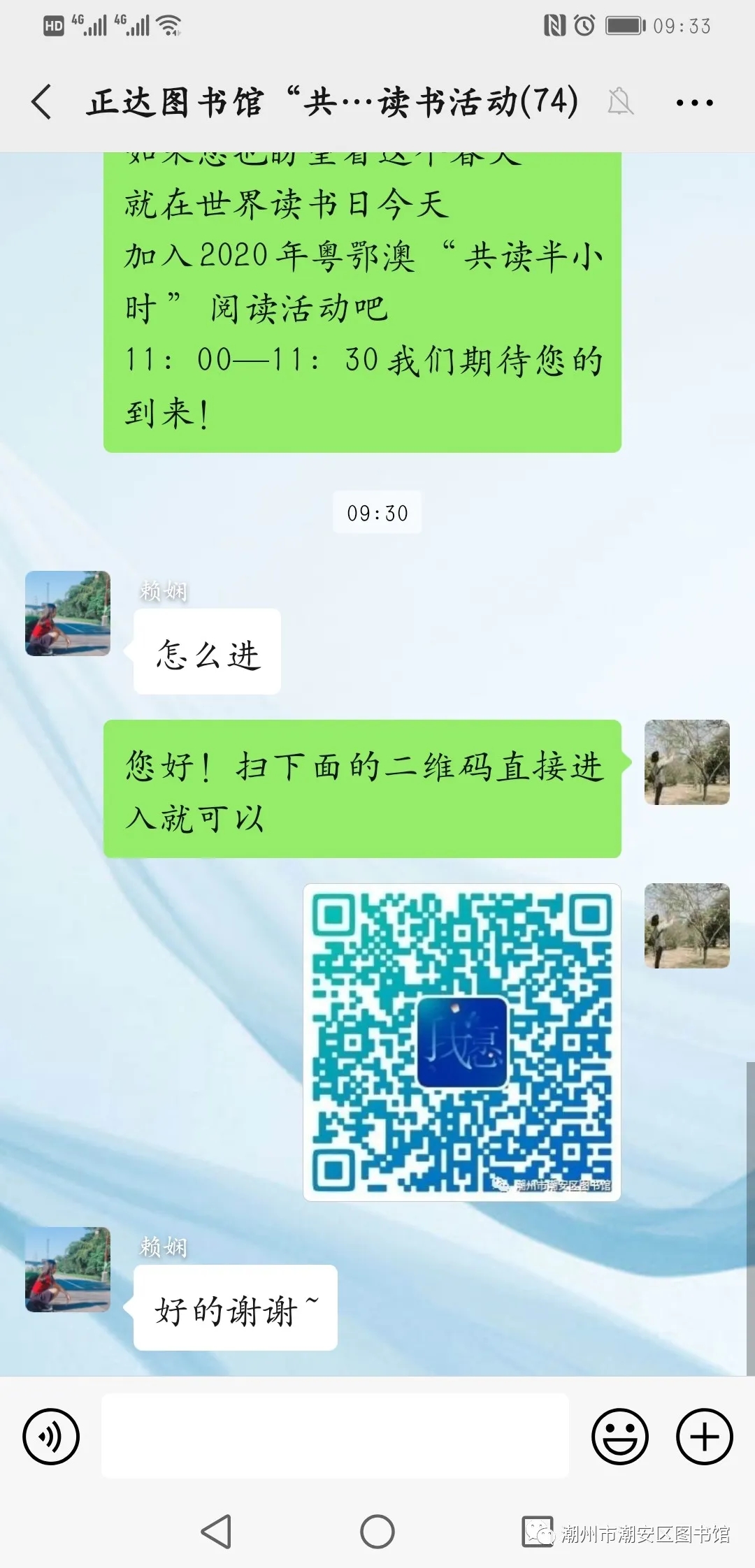Go to the home screen
755x1568 pixels.
tap(377, 1532)
